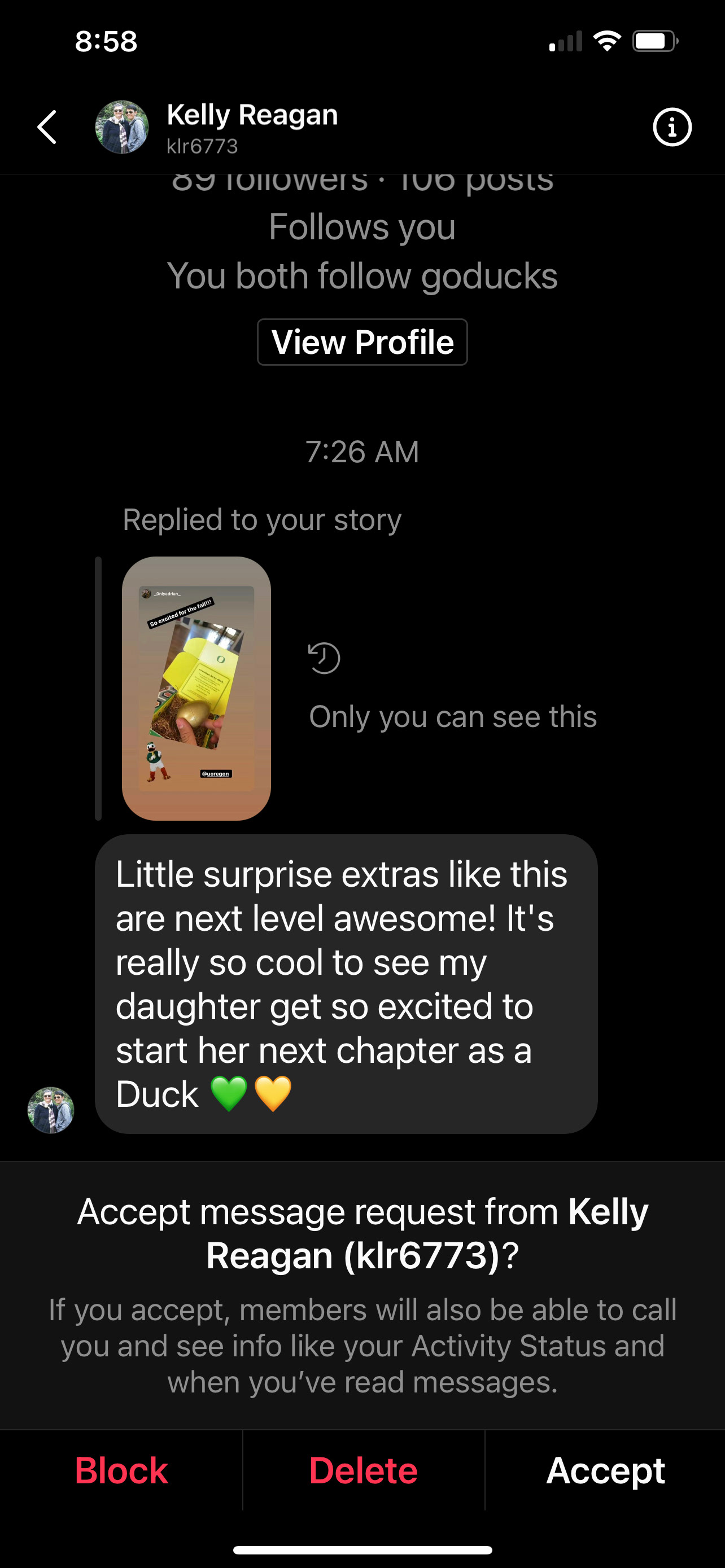Open conversation info icon

pos(672,127)
